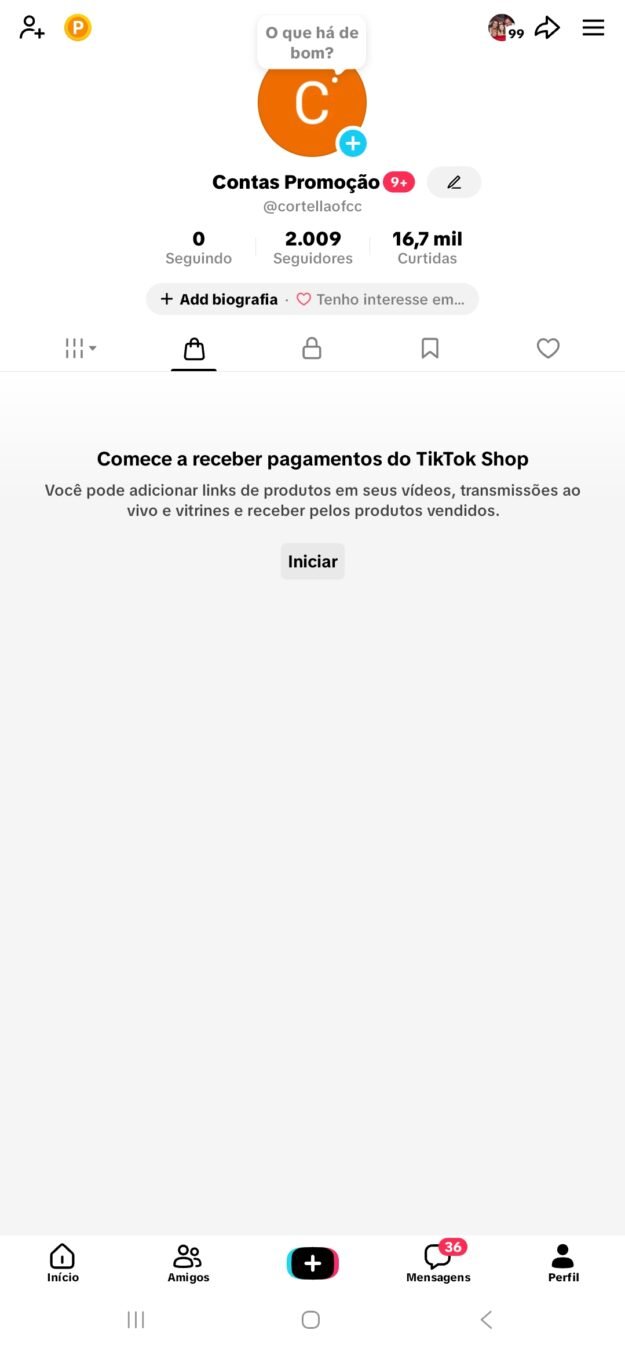This screenshot has width=625, height=1345.
Task: Add a profile photo with plus badge
Action: (x=352, y=143)
